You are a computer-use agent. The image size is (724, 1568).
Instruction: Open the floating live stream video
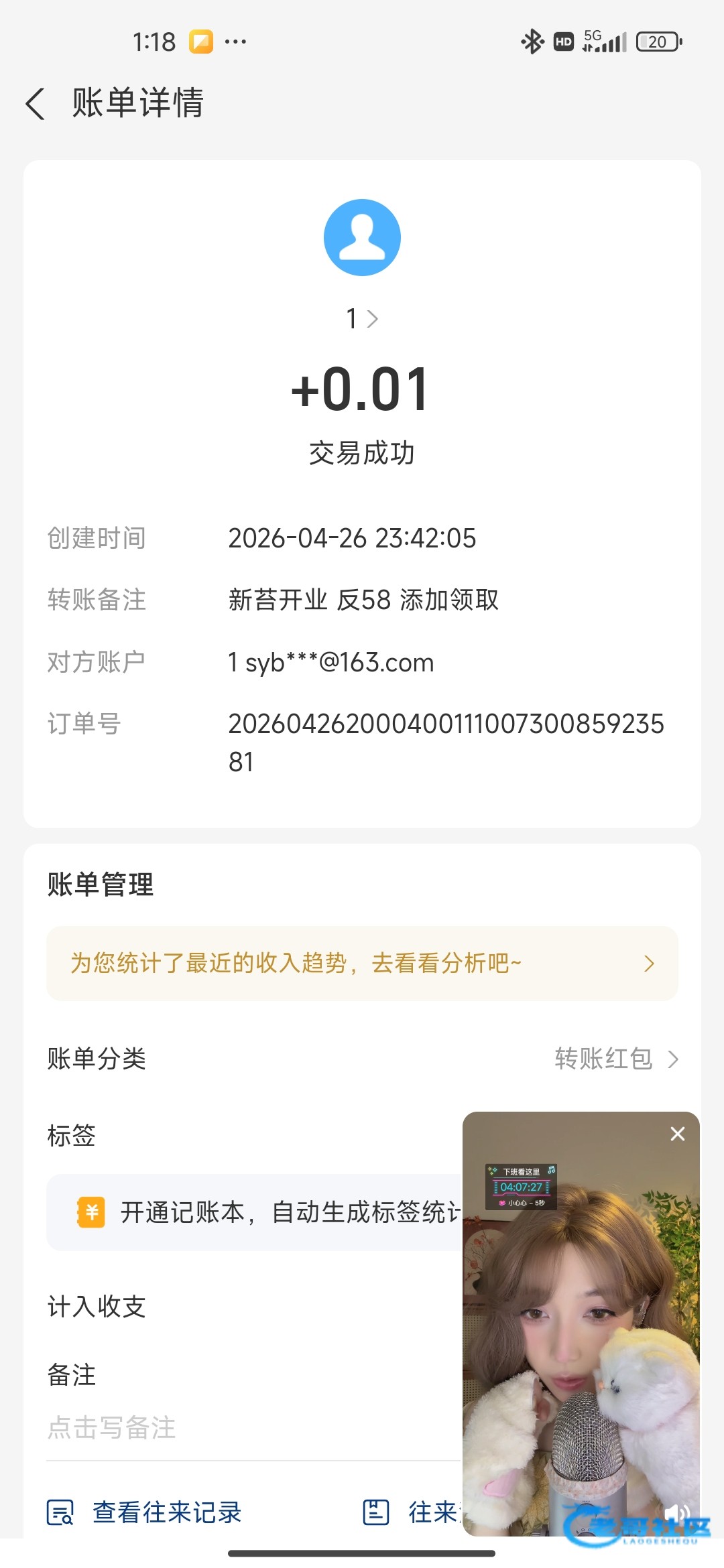pos(581,1323)
